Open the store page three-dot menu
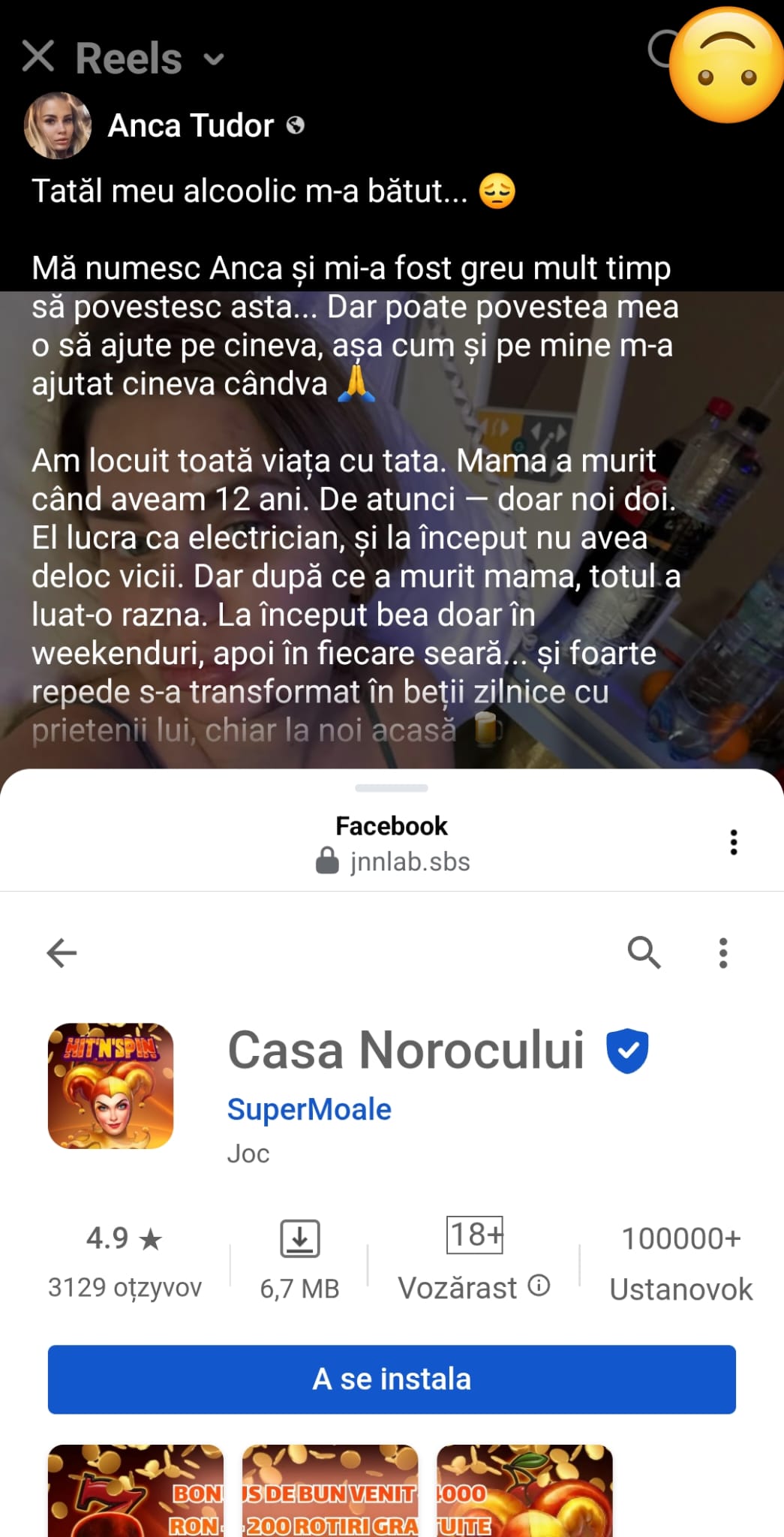This screenshot has width=784, height=1537. (x=722, y=953)
